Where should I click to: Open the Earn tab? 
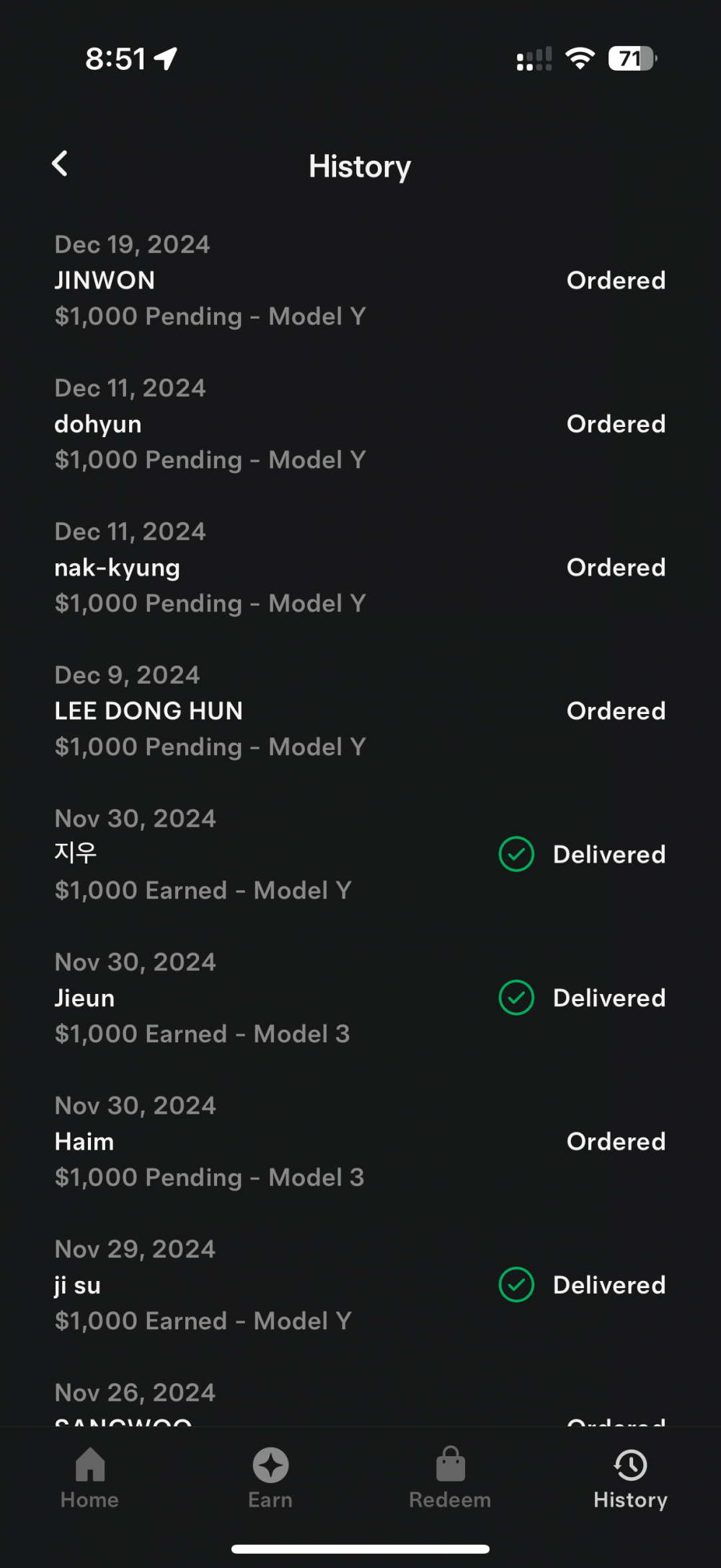coord(270,1478)
